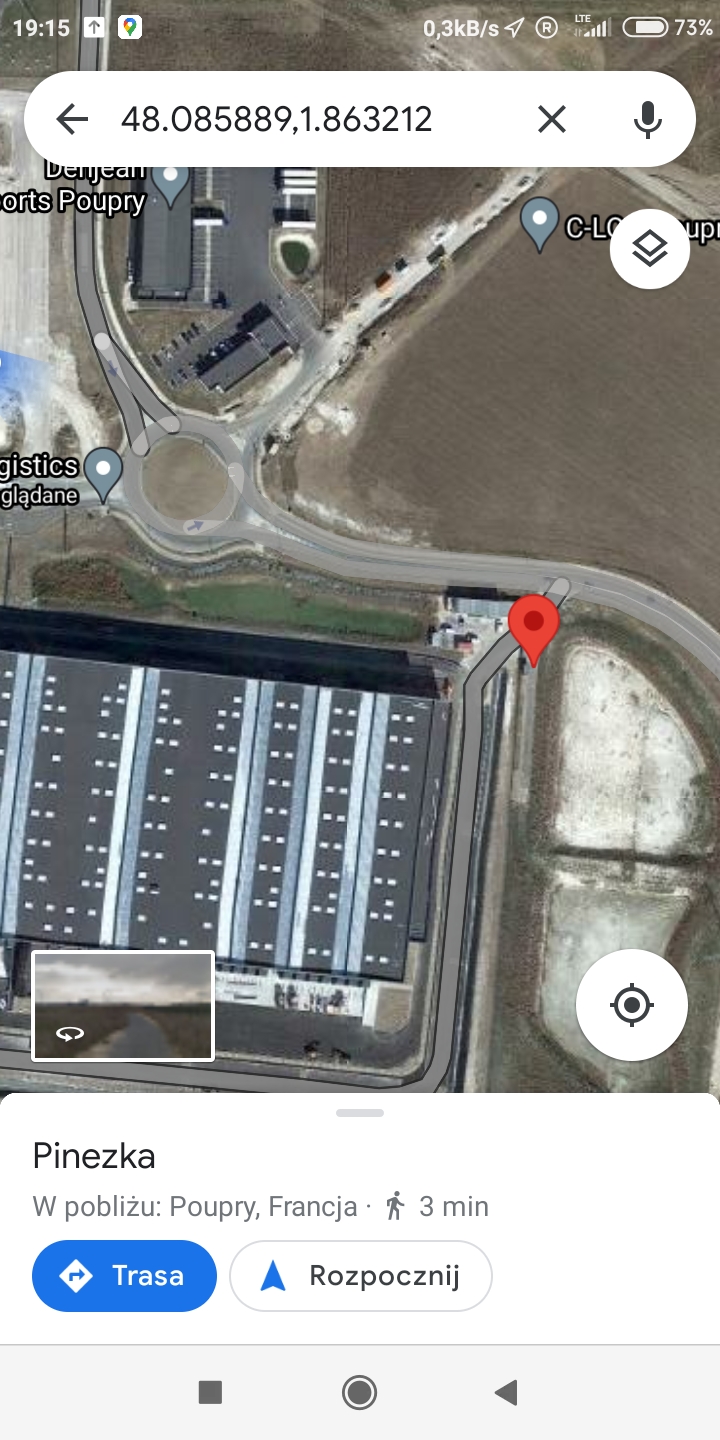Start navigation with Rozpocznij
Screen dimensions: 720x1440
pos(360,1276)
